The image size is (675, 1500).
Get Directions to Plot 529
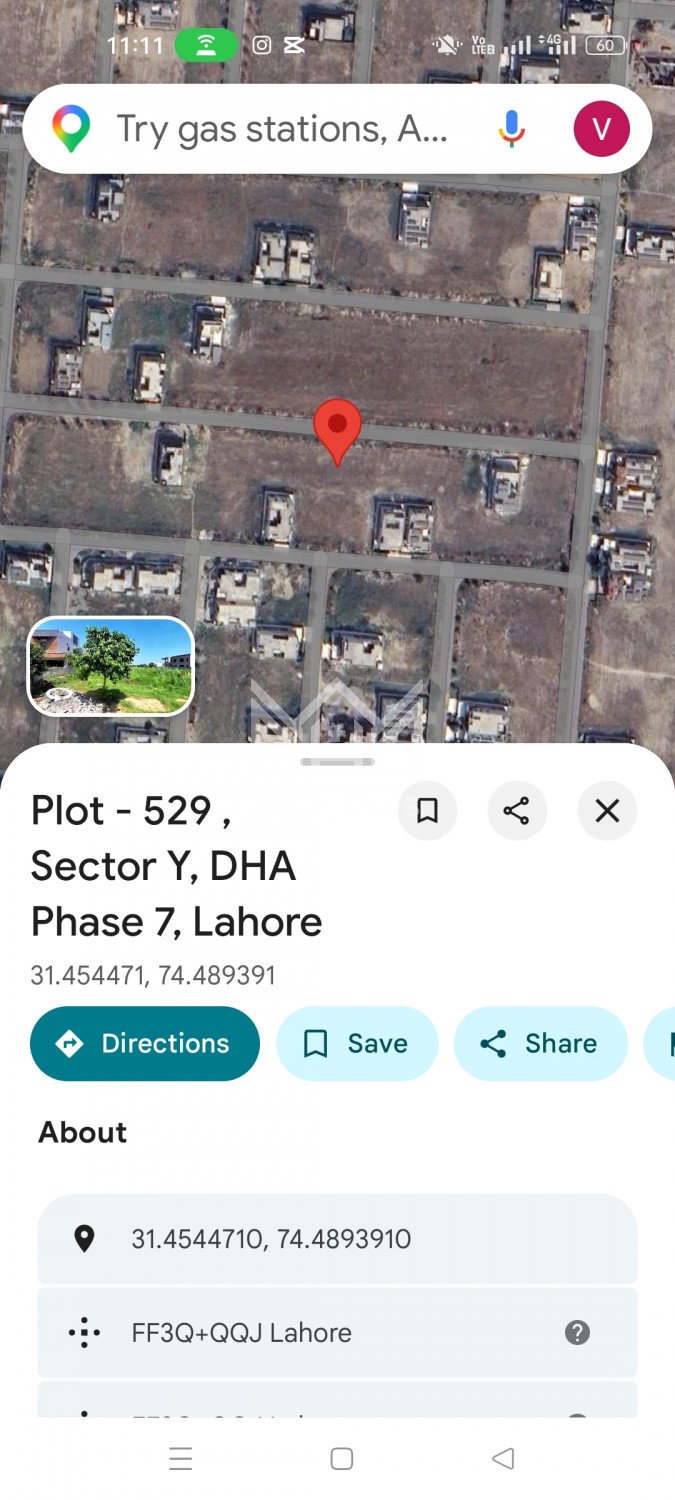click(x=145, y=1043)
